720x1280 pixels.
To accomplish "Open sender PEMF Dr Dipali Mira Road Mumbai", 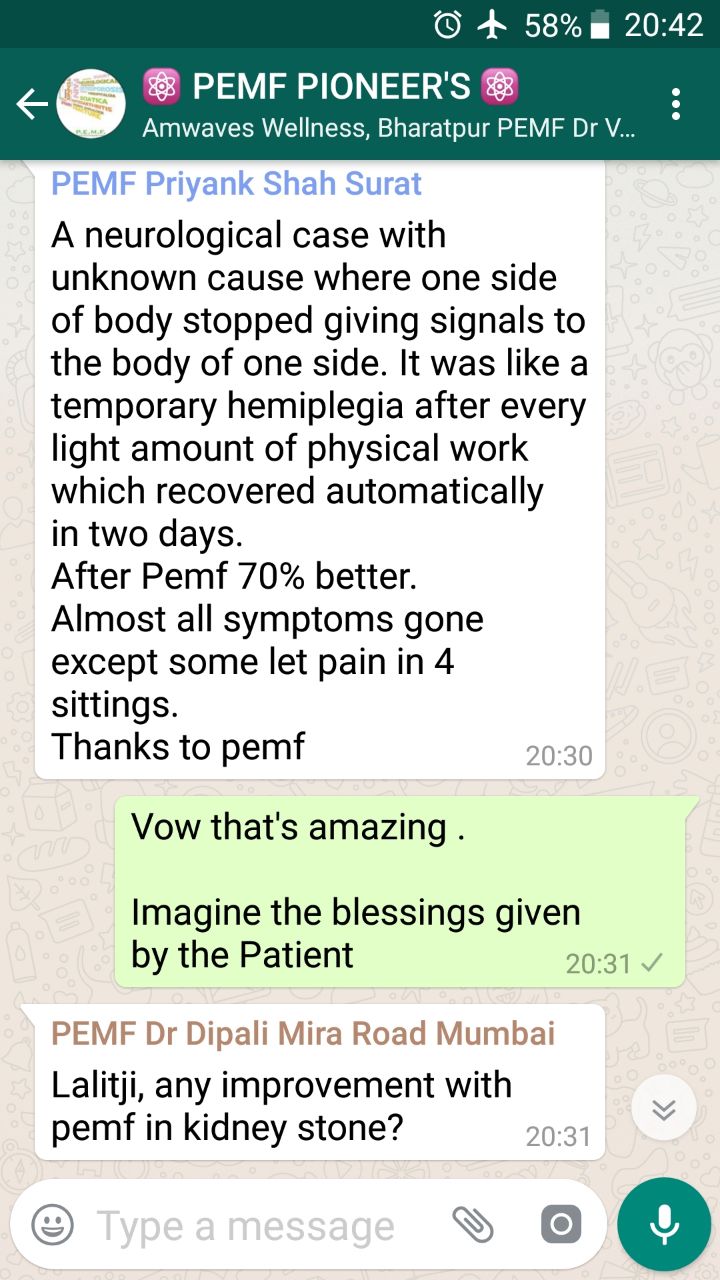I will [303, 1034].
